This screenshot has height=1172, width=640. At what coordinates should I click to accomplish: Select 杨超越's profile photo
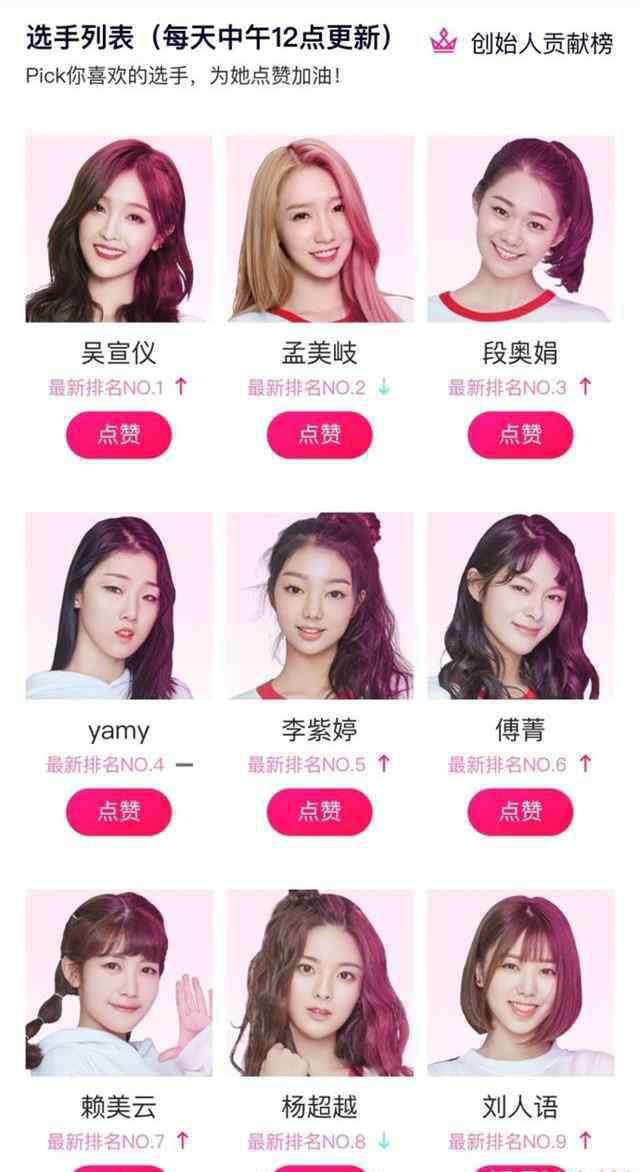click(x=319, y=983)
